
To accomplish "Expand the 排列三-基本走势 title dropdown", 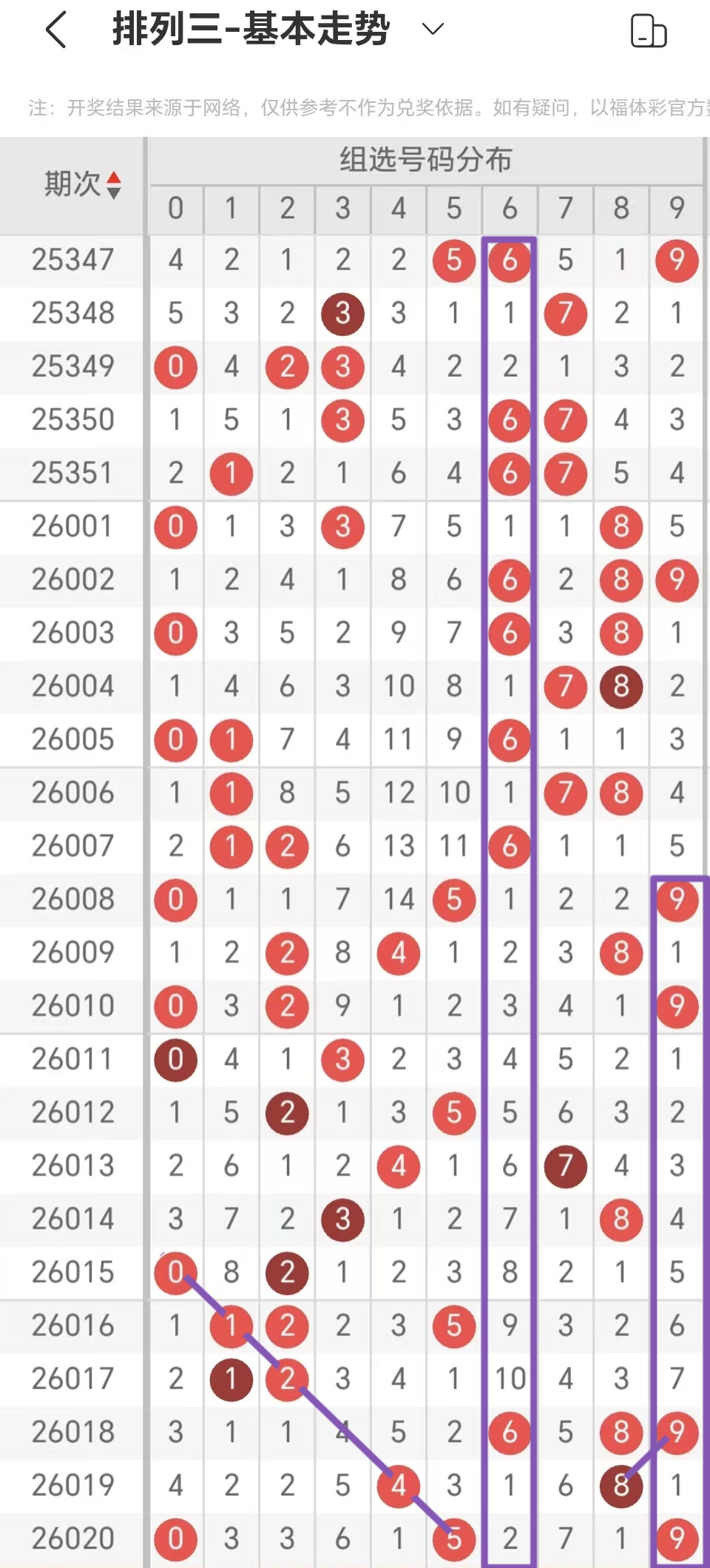I will pyautogui.click(x=432, y=30).
